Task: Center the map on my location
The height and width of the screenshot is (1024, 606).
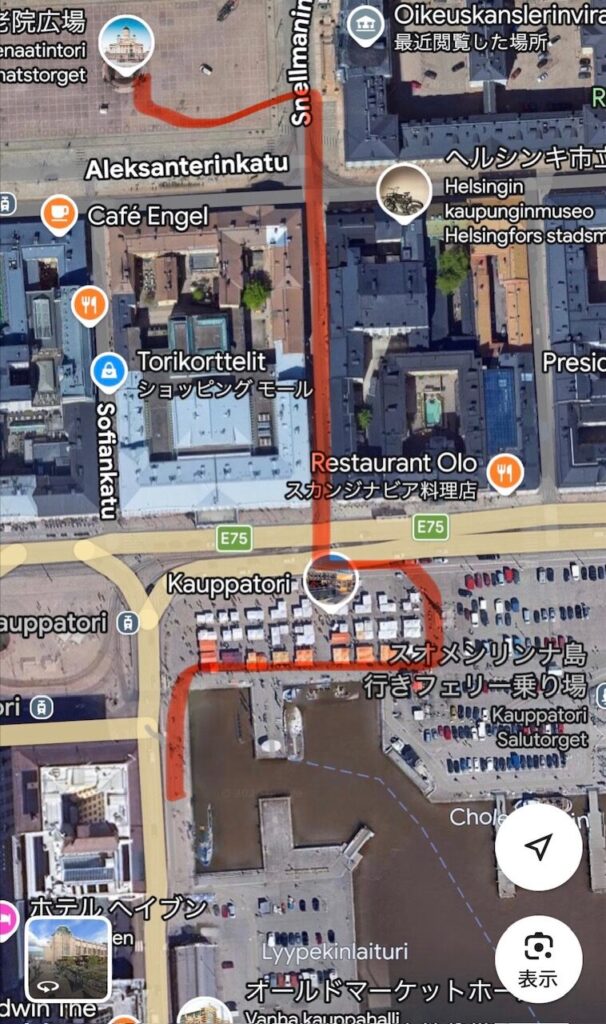Action: tap(538, 848)
